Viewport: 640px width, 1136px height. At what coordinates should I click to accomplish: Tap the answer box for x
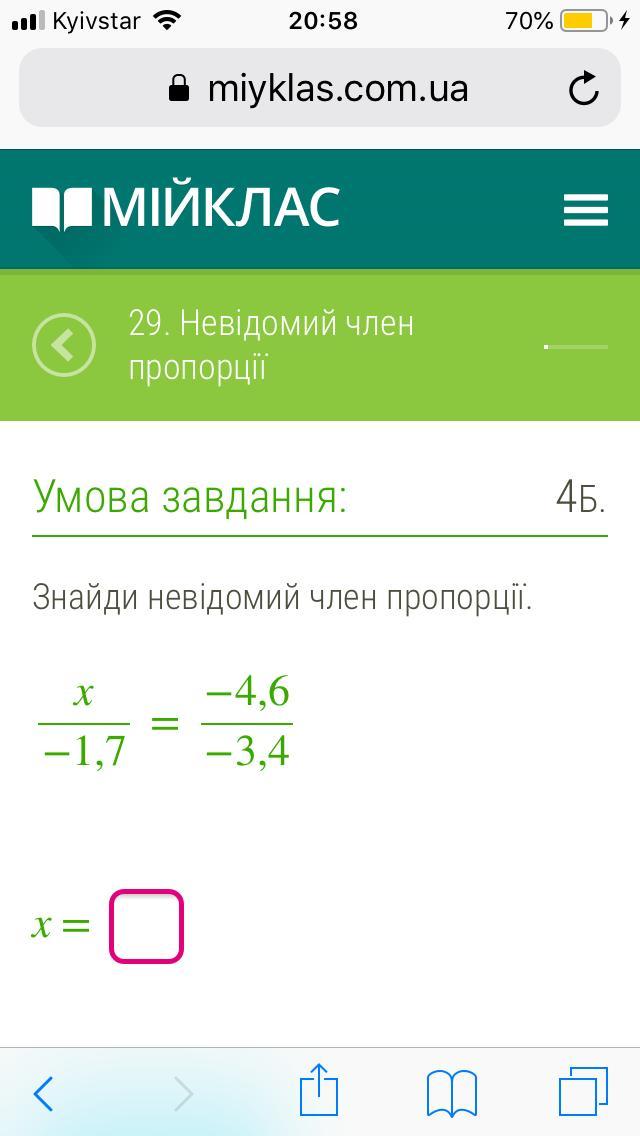pos(146,927)
